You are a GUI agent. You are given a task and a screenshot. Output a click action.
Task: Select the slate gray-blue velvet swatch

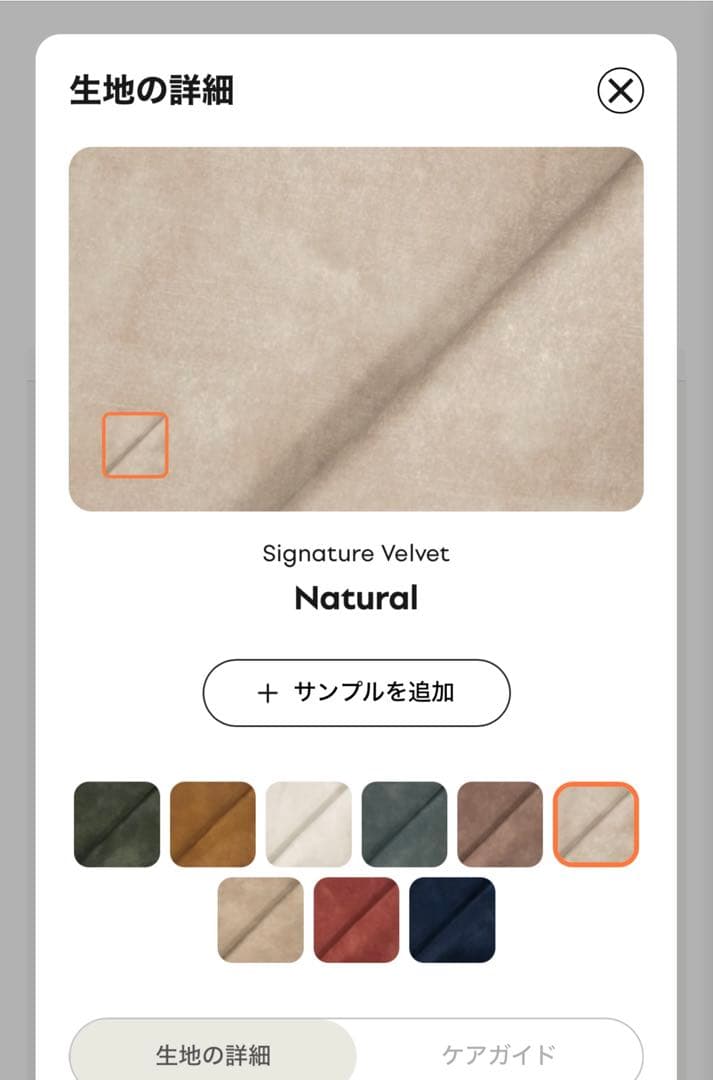[x=404, y=824]
